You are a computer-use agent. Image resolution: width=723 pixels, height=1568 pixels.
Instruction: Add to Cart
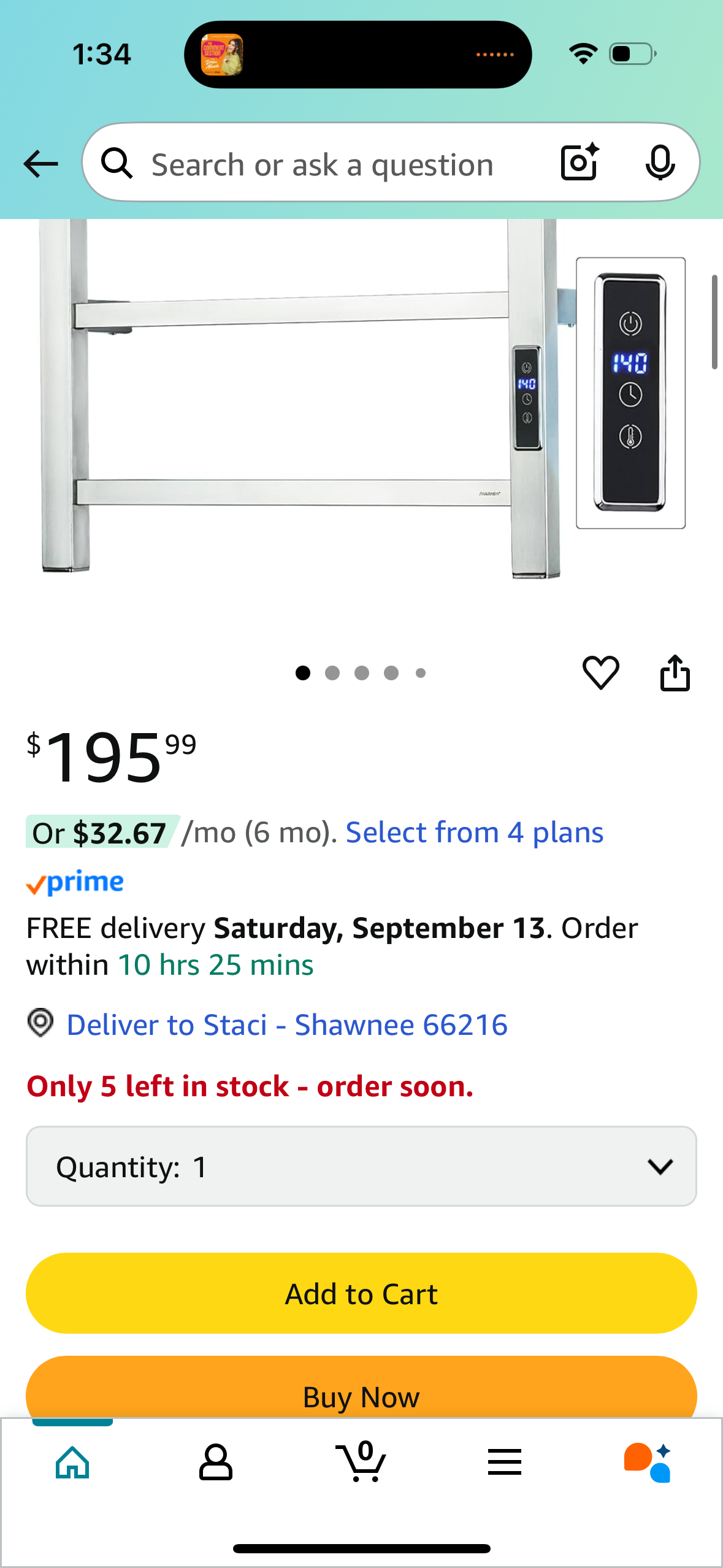tap(361, 1293)
